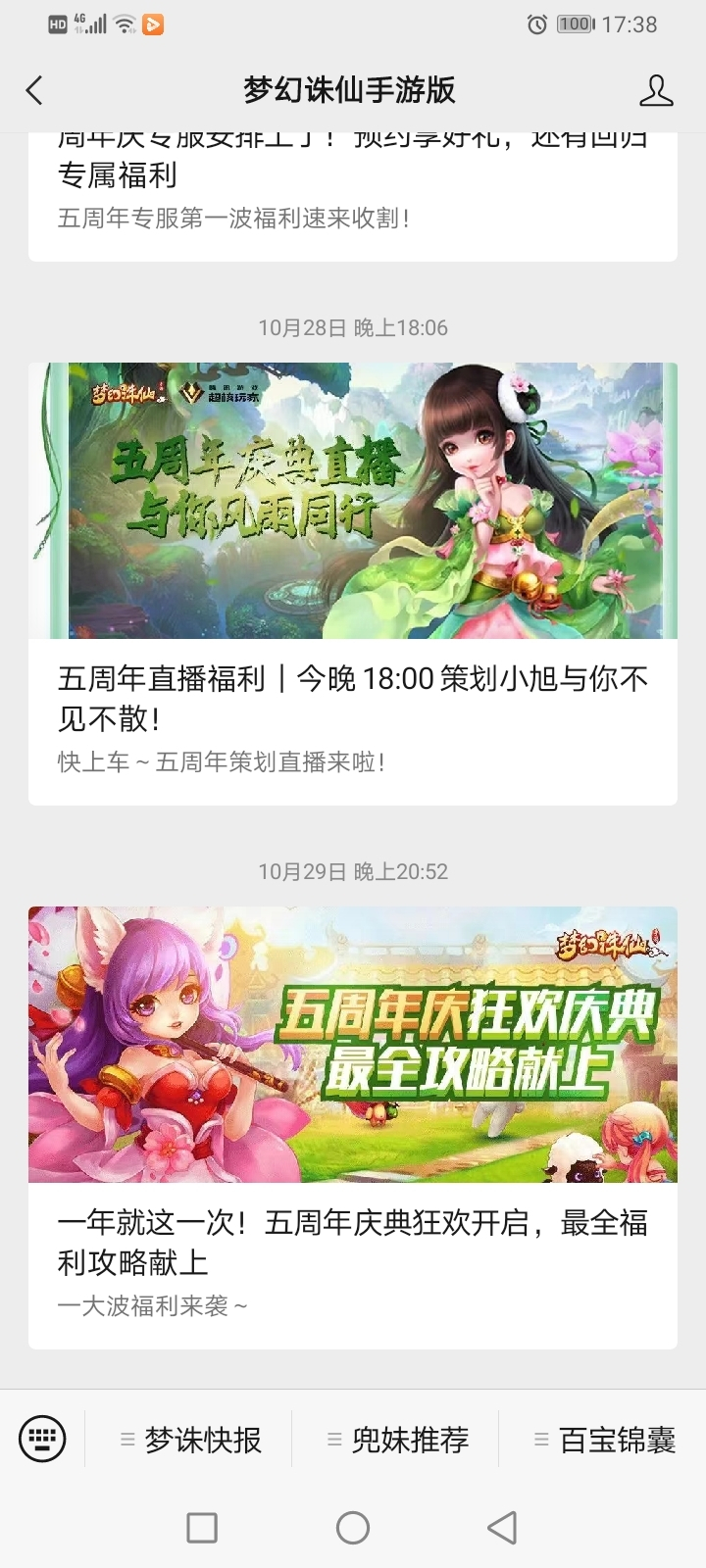The width and height of the screenshot is (706, 1568).
Task: Go back from 梦幻诛仙手游版 account page
Action: [x=35, y=91]
